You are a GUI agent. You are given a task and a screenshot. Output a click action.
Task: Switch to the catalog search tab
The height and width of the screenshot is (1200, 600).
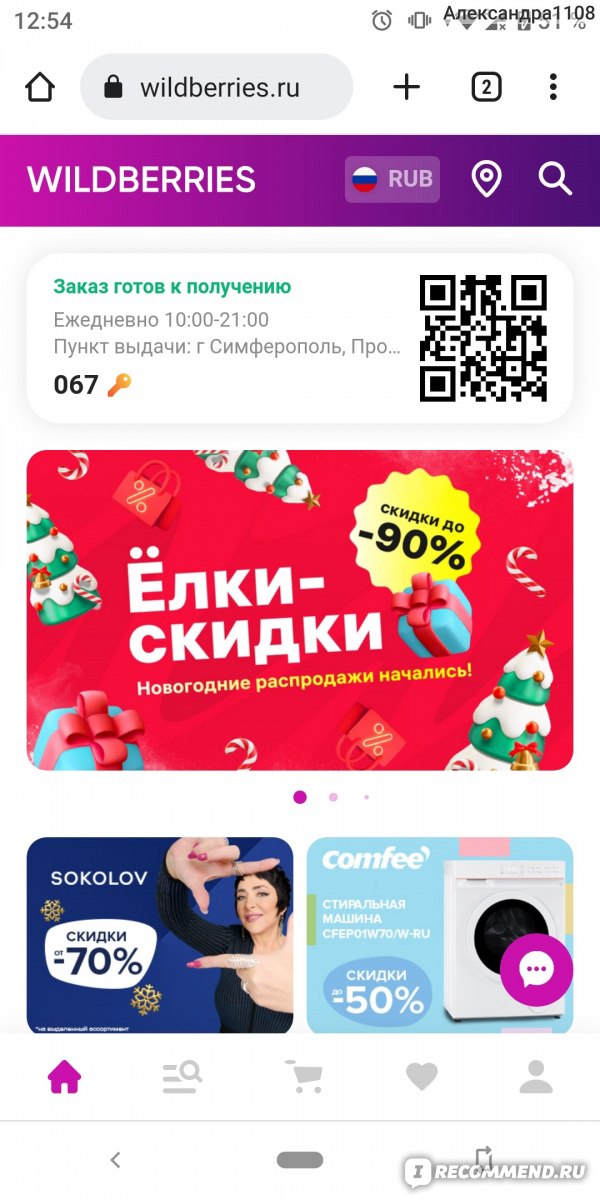click(183, 1076)
